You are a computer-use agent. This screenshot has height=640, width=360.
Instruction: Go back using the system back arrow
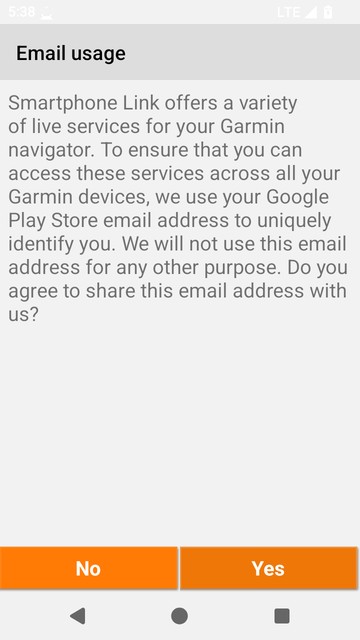point(78,616)
